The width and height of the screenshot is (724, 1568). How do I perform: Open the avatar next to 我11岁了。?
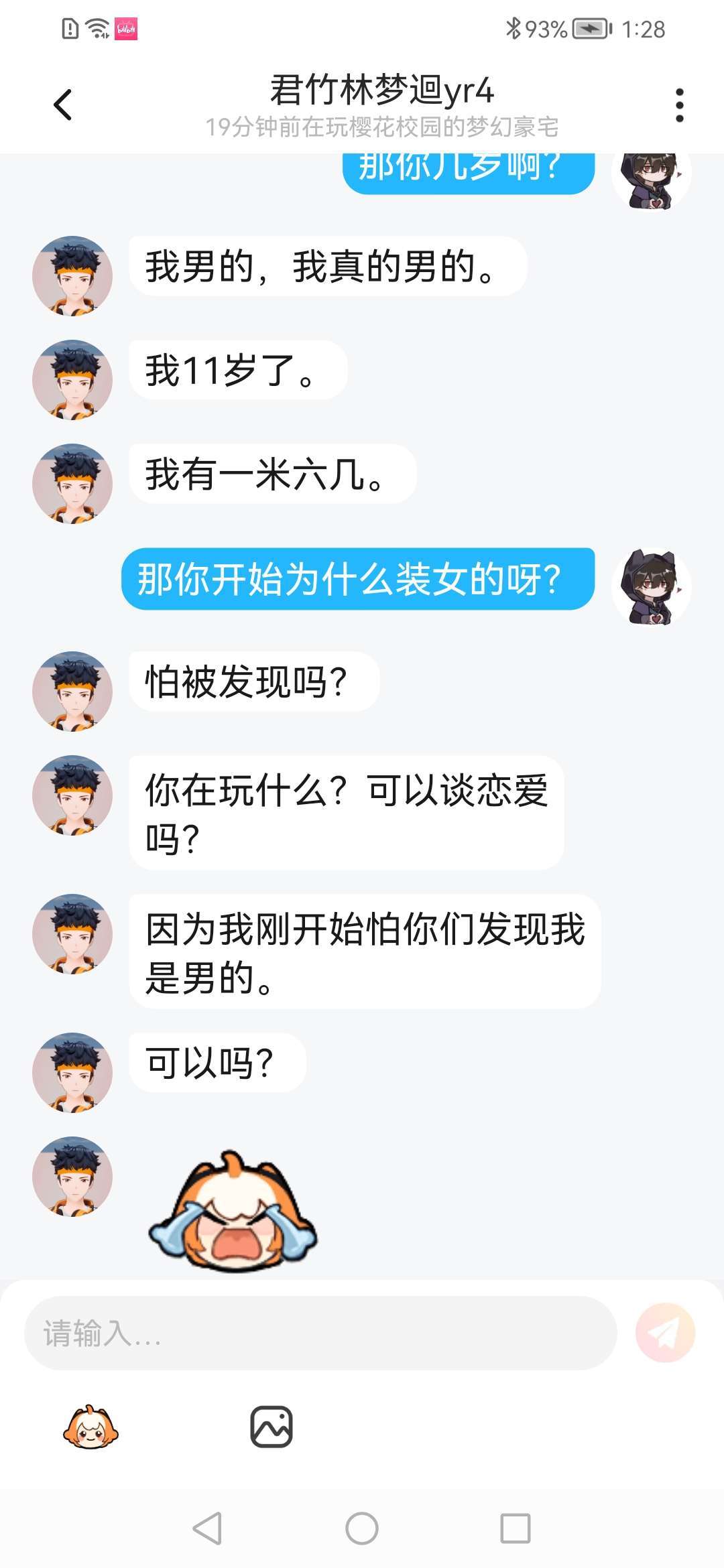click(72, 380)
